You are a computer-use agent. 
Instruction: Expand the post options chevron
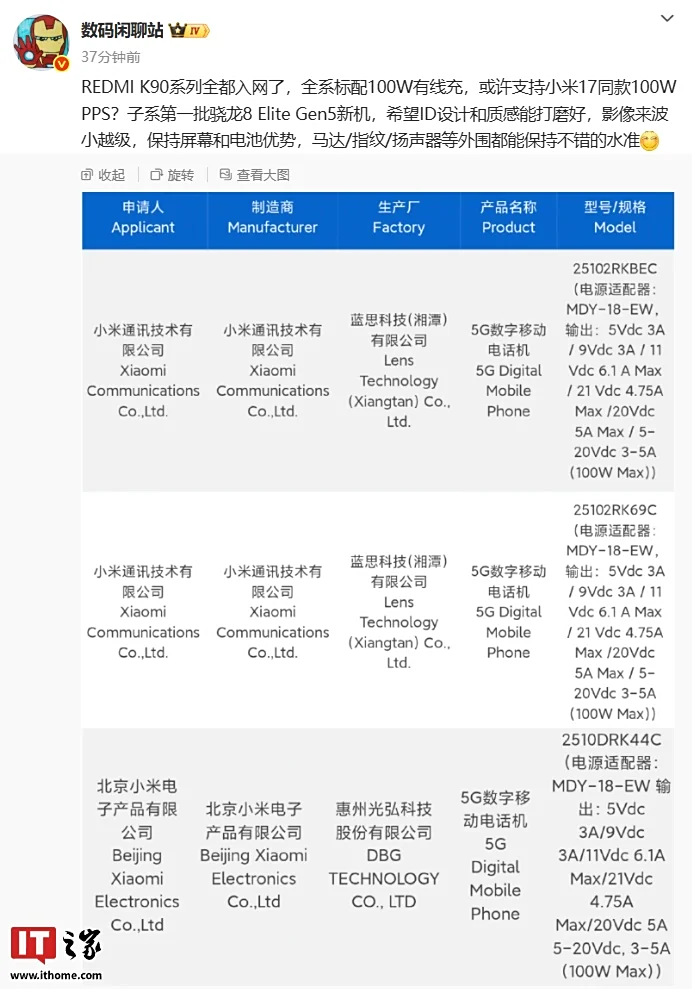(668, 19)
